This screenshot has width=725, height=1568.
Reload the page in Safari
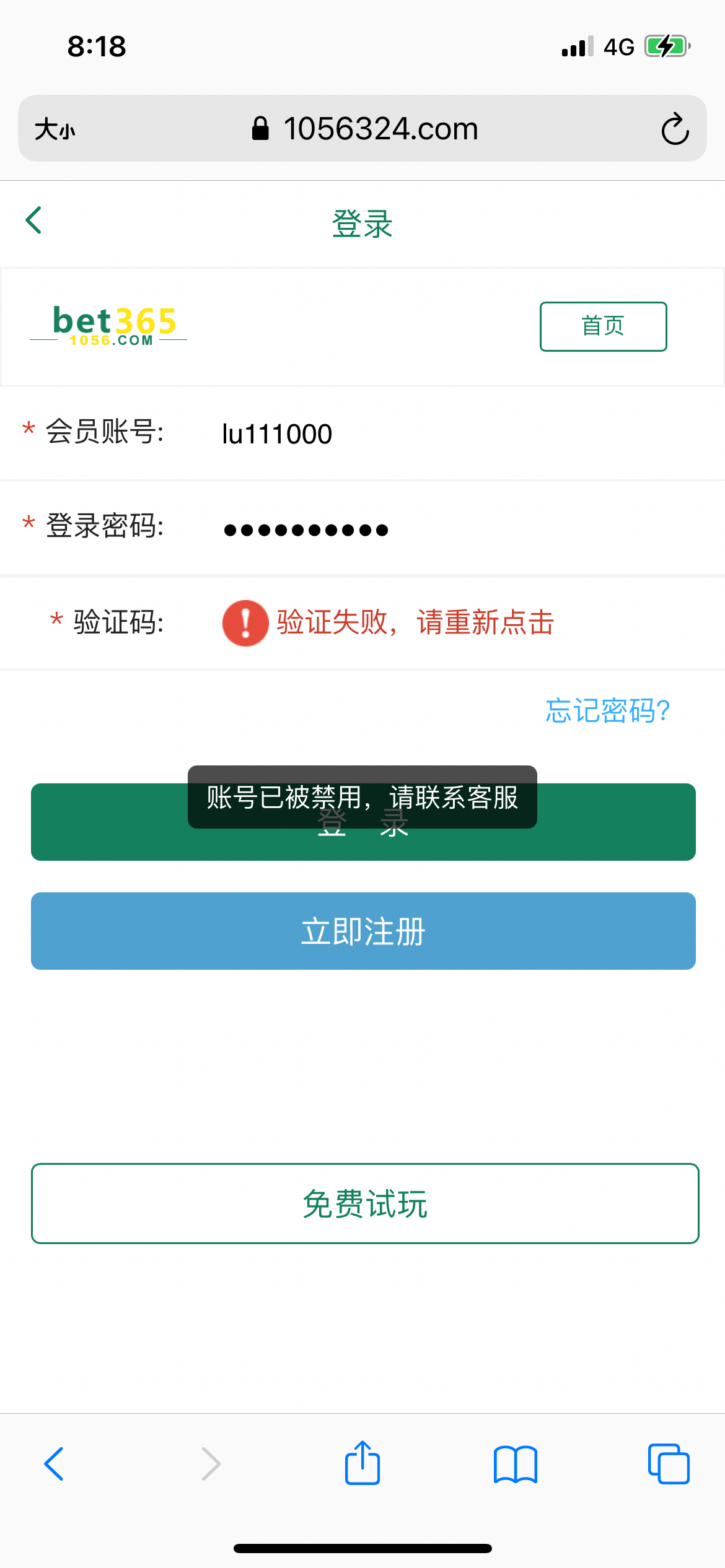click(675, 129)
